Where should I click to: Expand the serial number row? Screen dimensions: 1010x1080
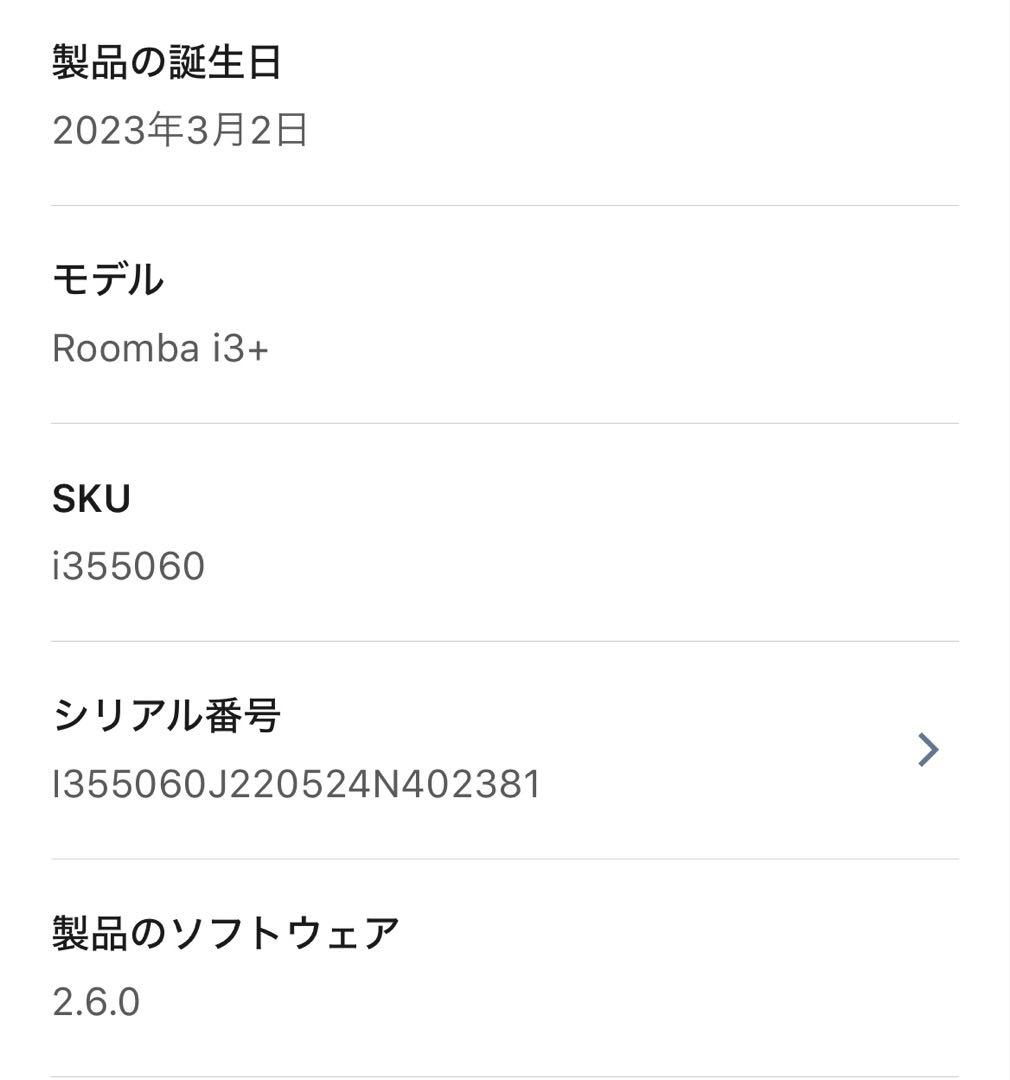coord(500,747)
